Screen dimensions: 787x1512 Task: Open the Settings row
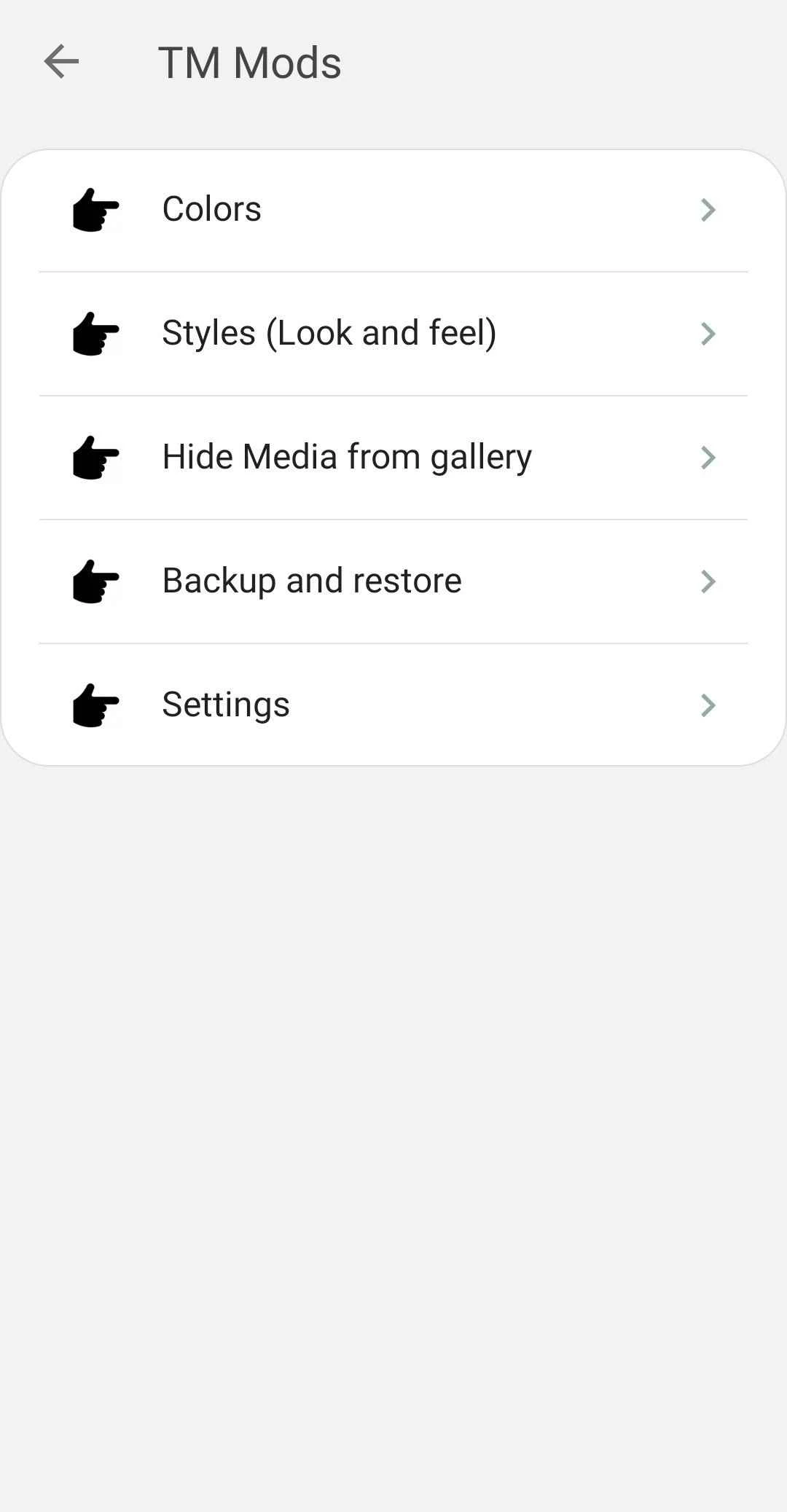coord(393,705)
